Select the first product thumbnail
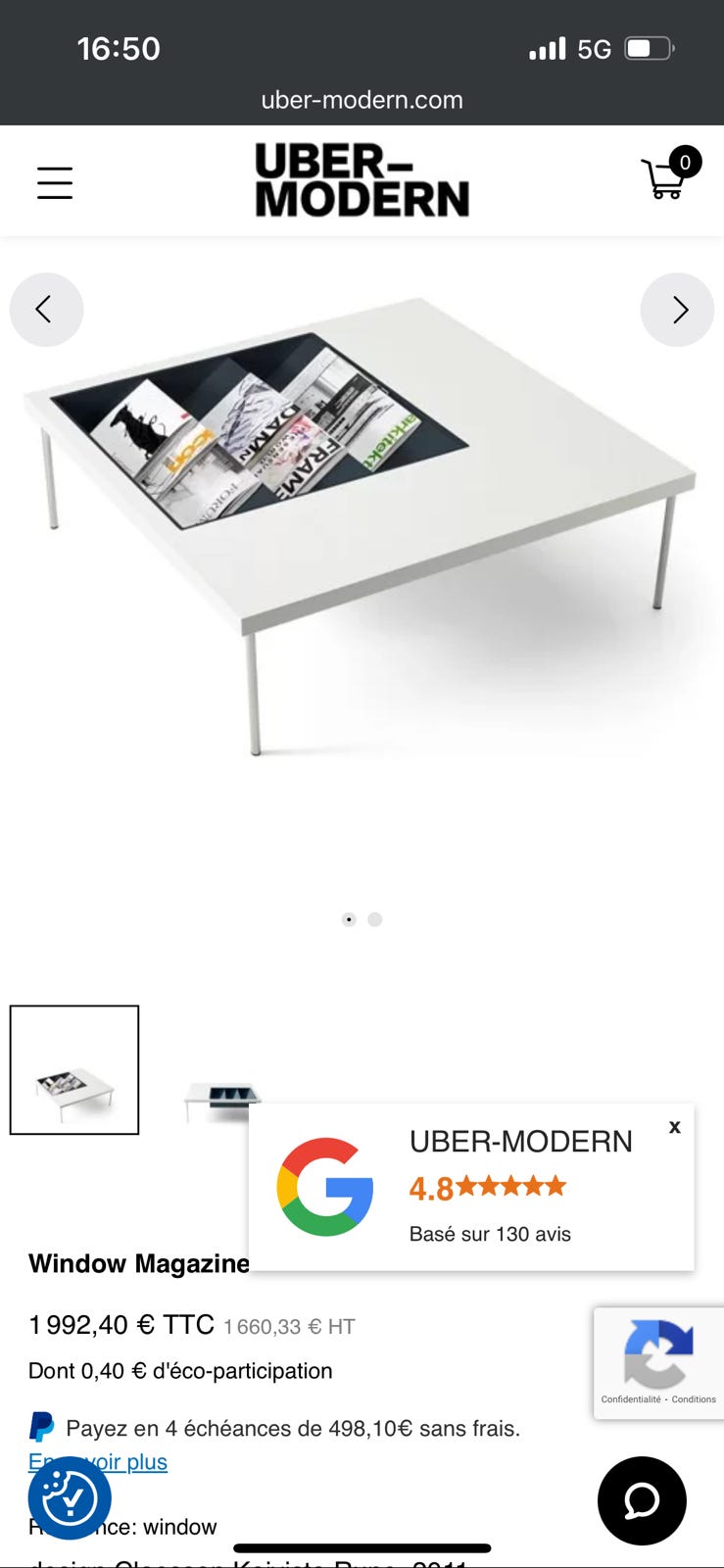724x1568 pixels. [73, 1069]
